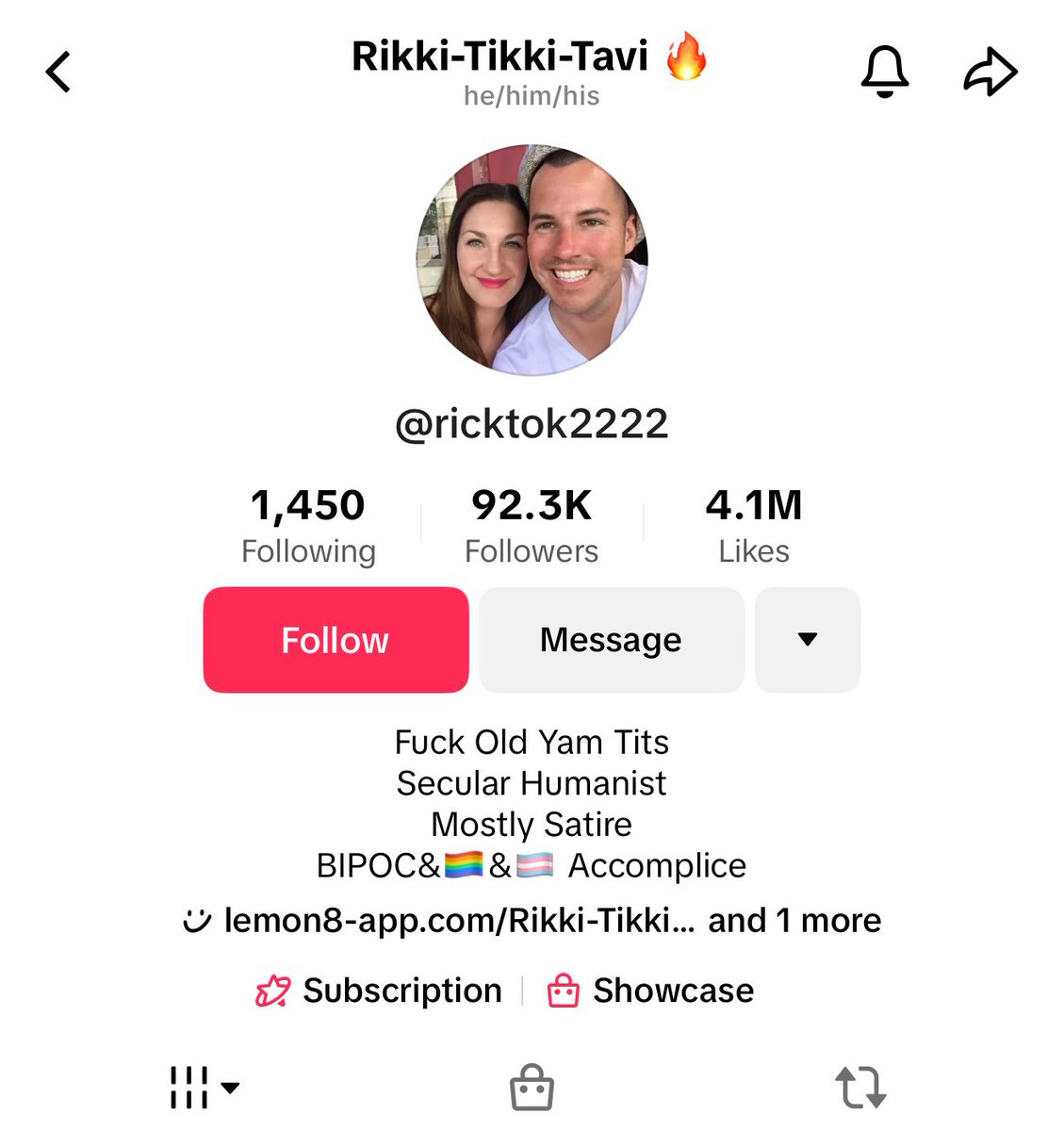Open the 1,450 Following list

pos(308,526)
